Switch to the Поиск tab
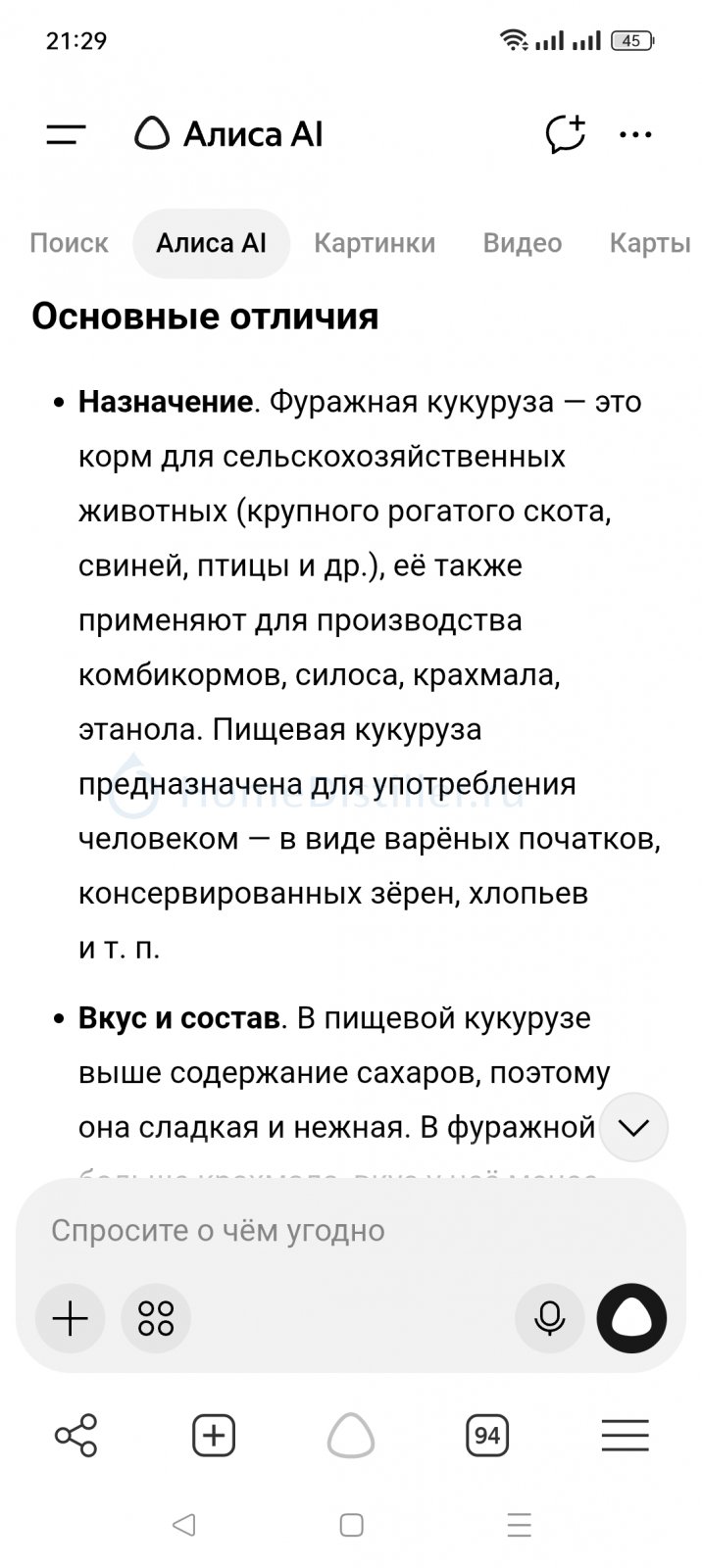Screen dimensions: 702x1568 [x=69, y=243]
